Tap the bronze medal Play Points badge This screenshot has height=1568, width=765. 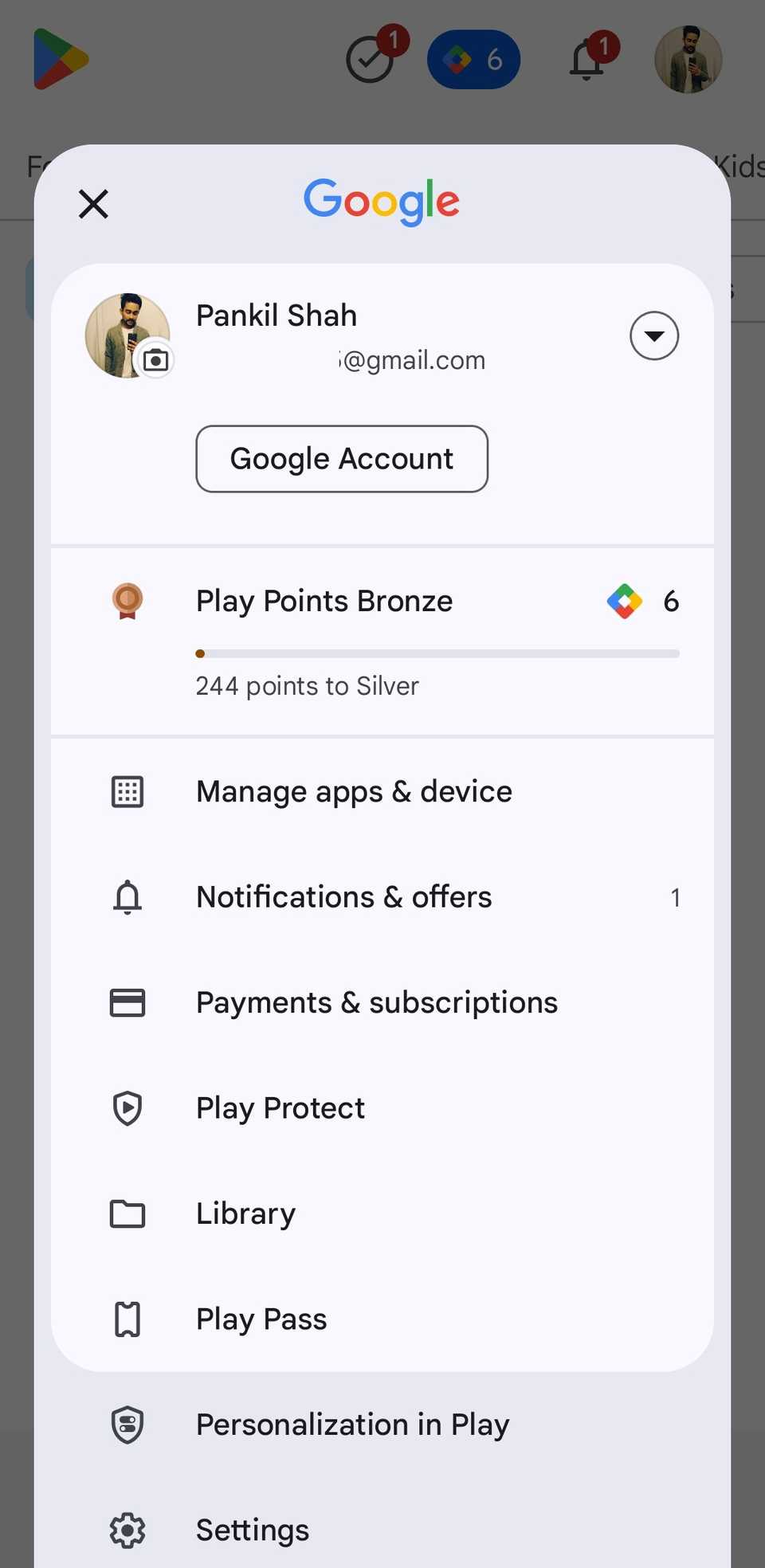point(127,601)
